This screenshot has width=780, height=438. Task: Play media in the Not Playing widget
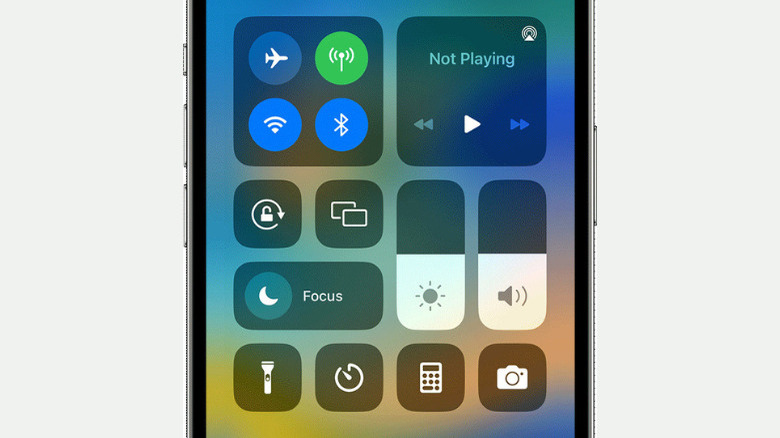(x=472, y=124)
